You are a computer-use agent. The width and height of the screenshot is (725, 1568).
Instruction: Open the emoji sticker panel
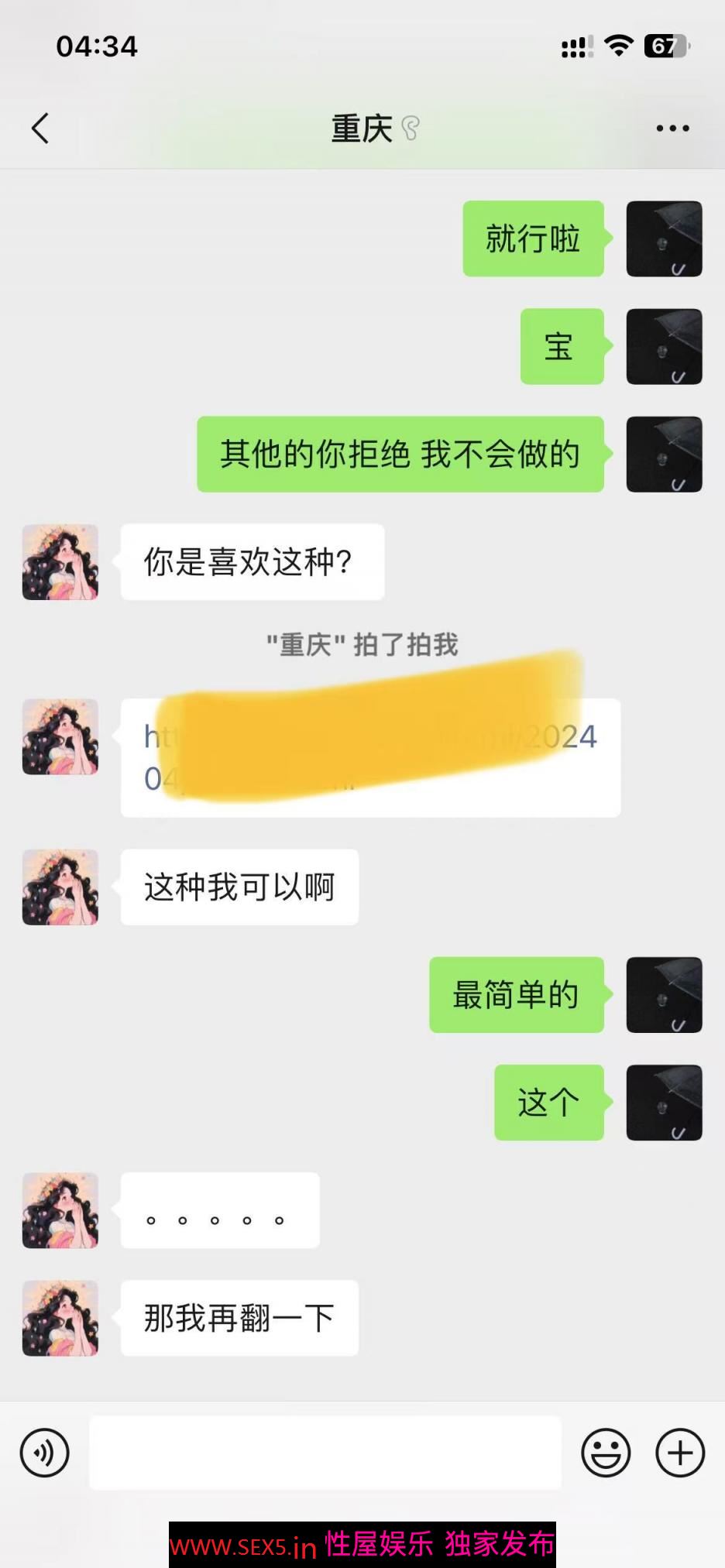click(x=606, y=1453)
